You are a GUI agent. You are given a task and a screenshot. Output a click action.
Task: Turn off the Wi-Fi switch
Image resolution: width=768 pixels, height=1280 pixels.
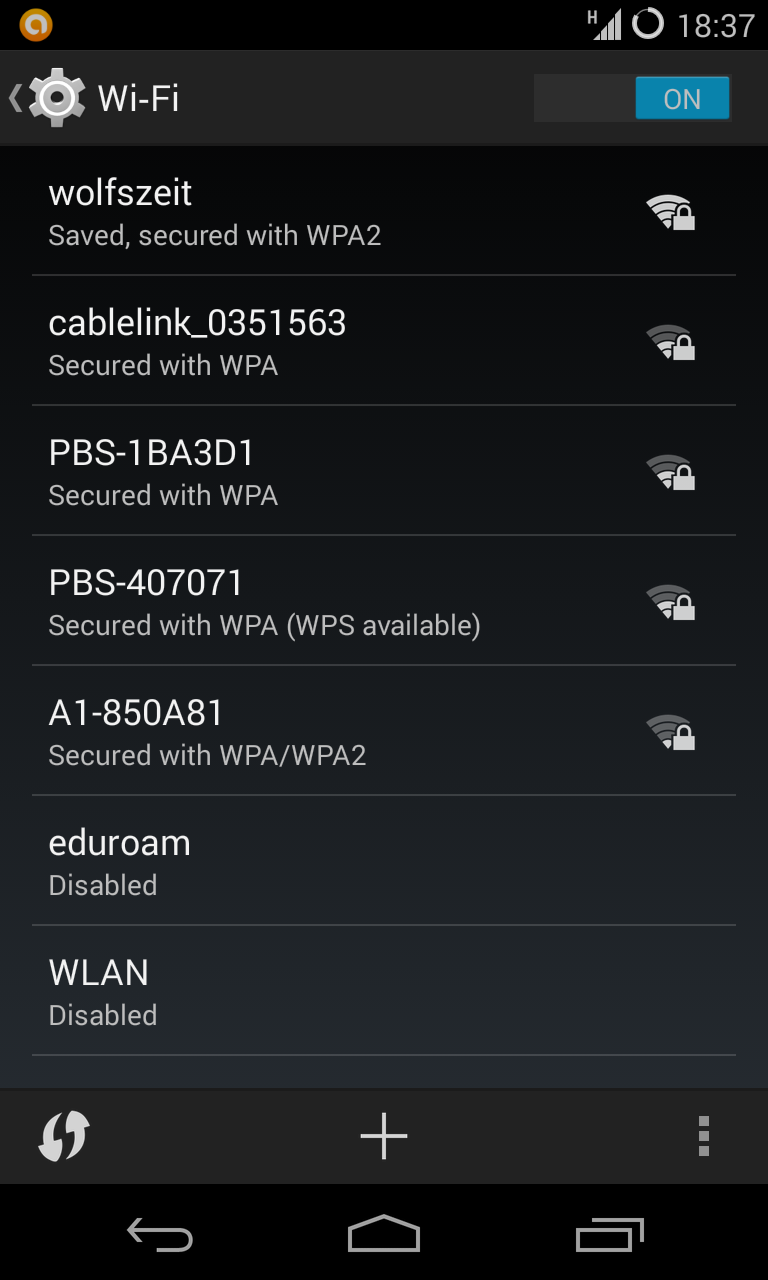point(632,99)
